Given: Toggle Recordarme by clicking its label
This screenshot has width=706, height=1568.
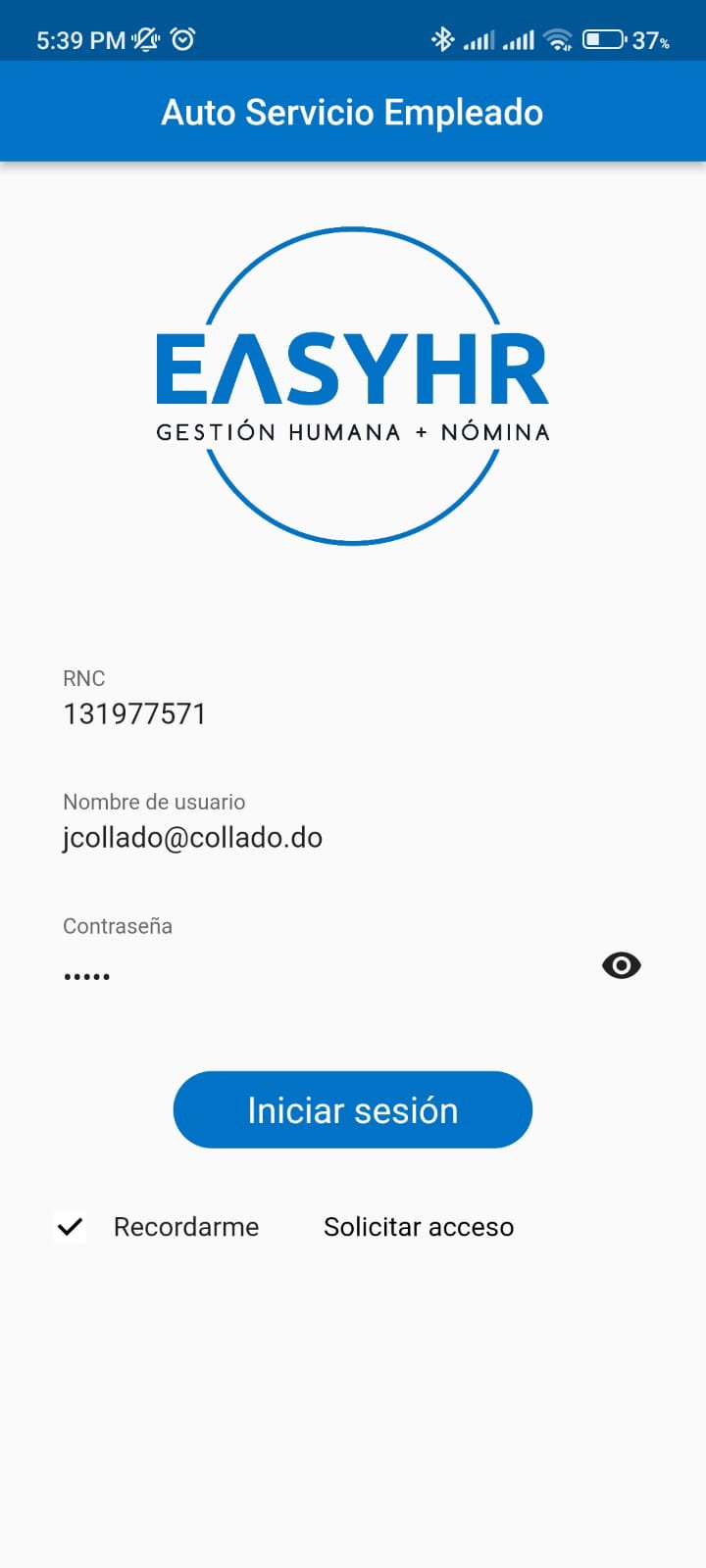Looking at the screenshot, I should click(x=186, y=1226).
